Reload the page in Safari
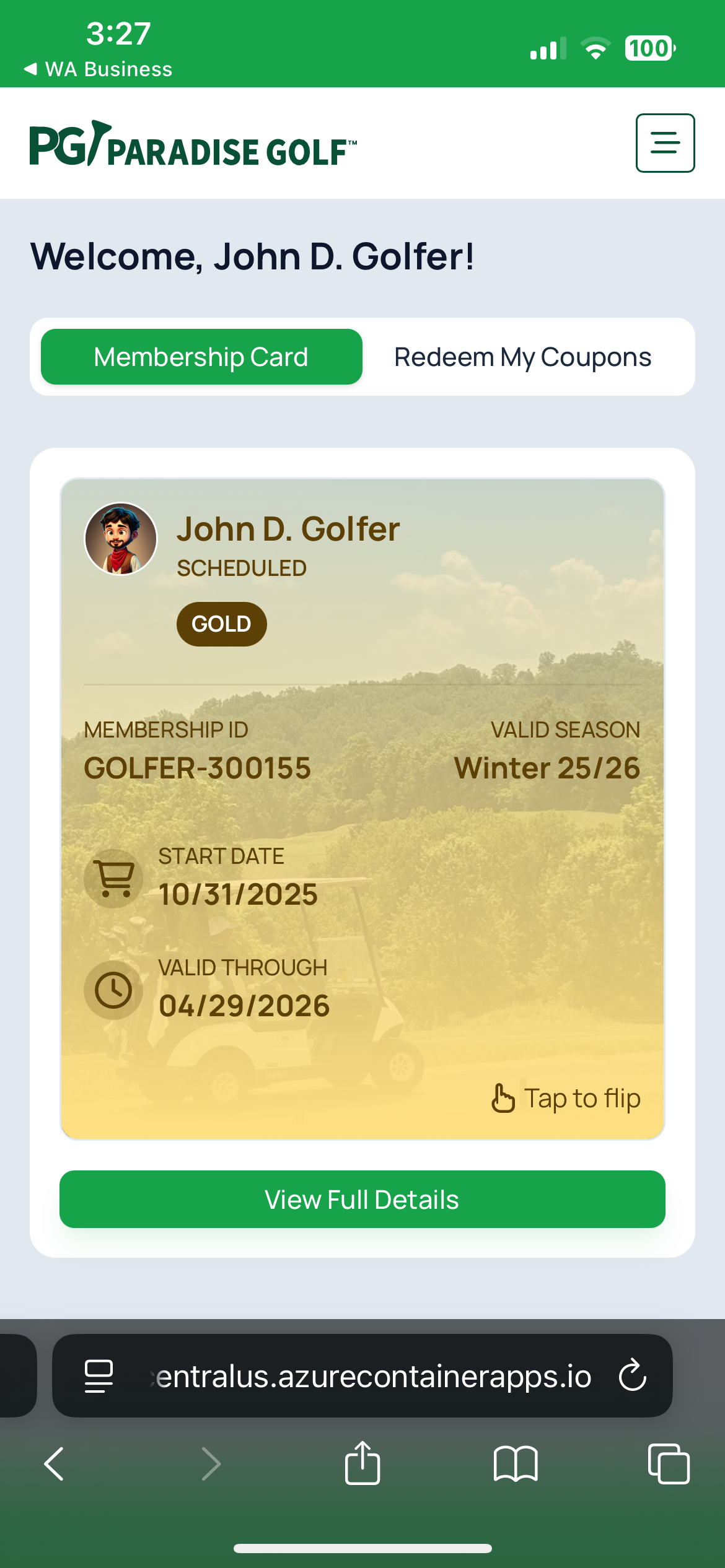Image resolution: width=725 pixels, height=1568 pixels. click(633, 1375)
